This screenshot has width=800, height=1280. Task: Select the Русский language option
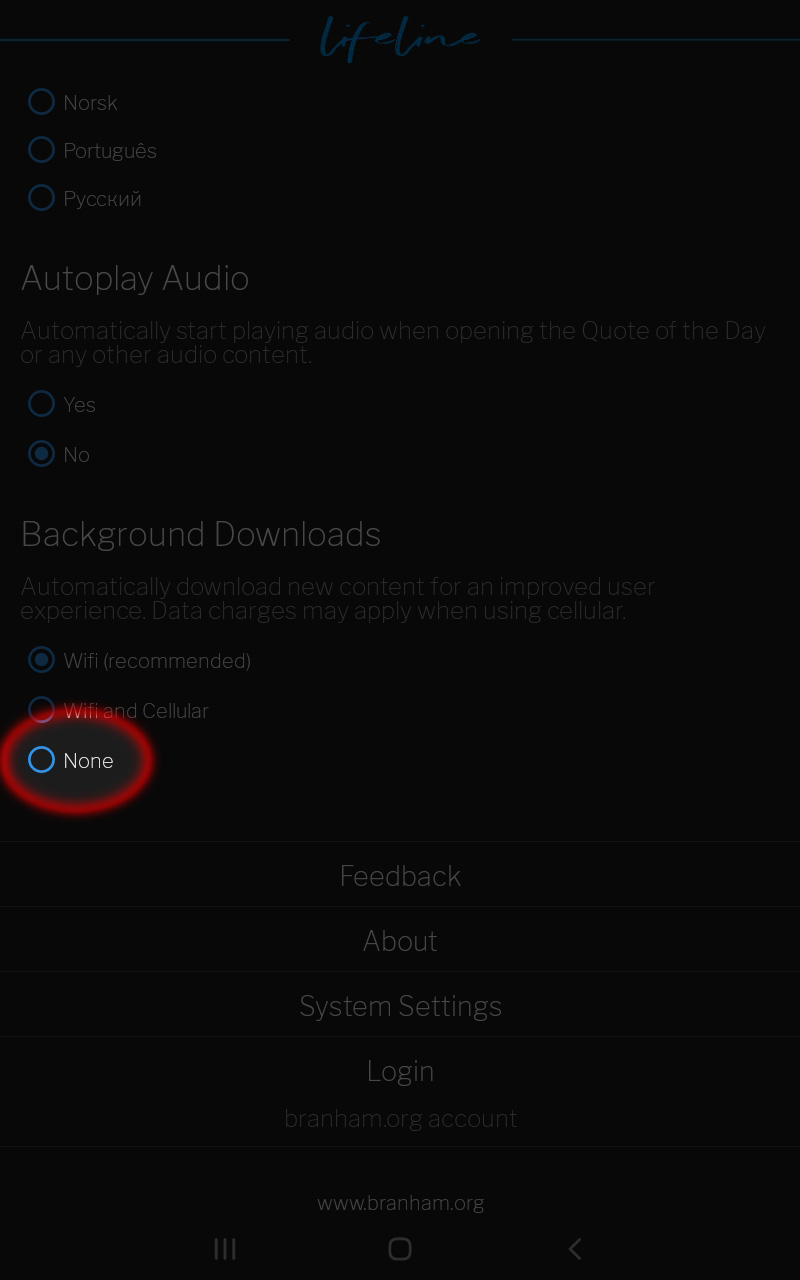click(85, 198)
